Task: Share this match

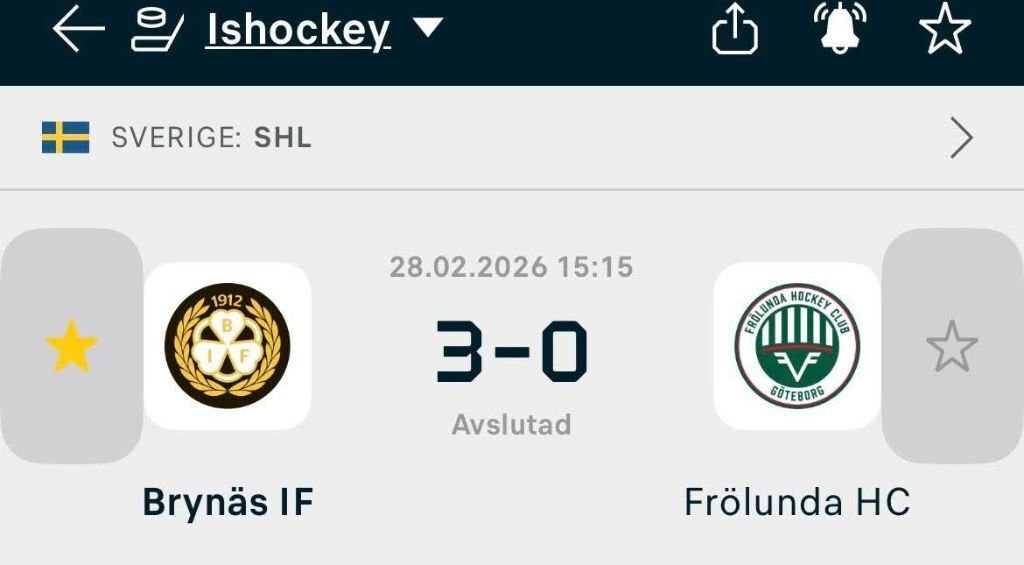Action: point(736,30)
